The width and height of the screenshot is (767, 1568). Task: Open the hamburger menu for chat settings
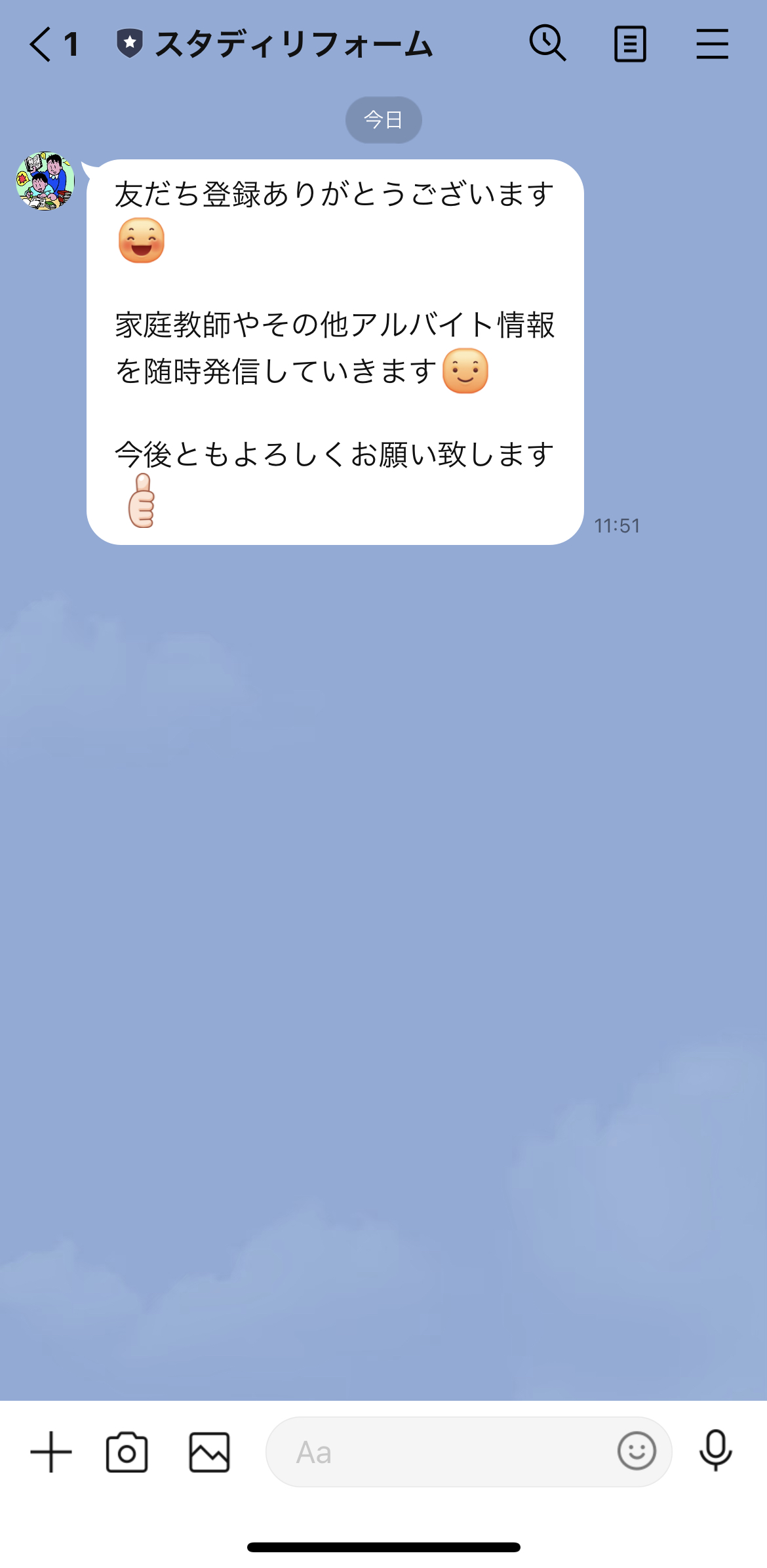[713, 43]
